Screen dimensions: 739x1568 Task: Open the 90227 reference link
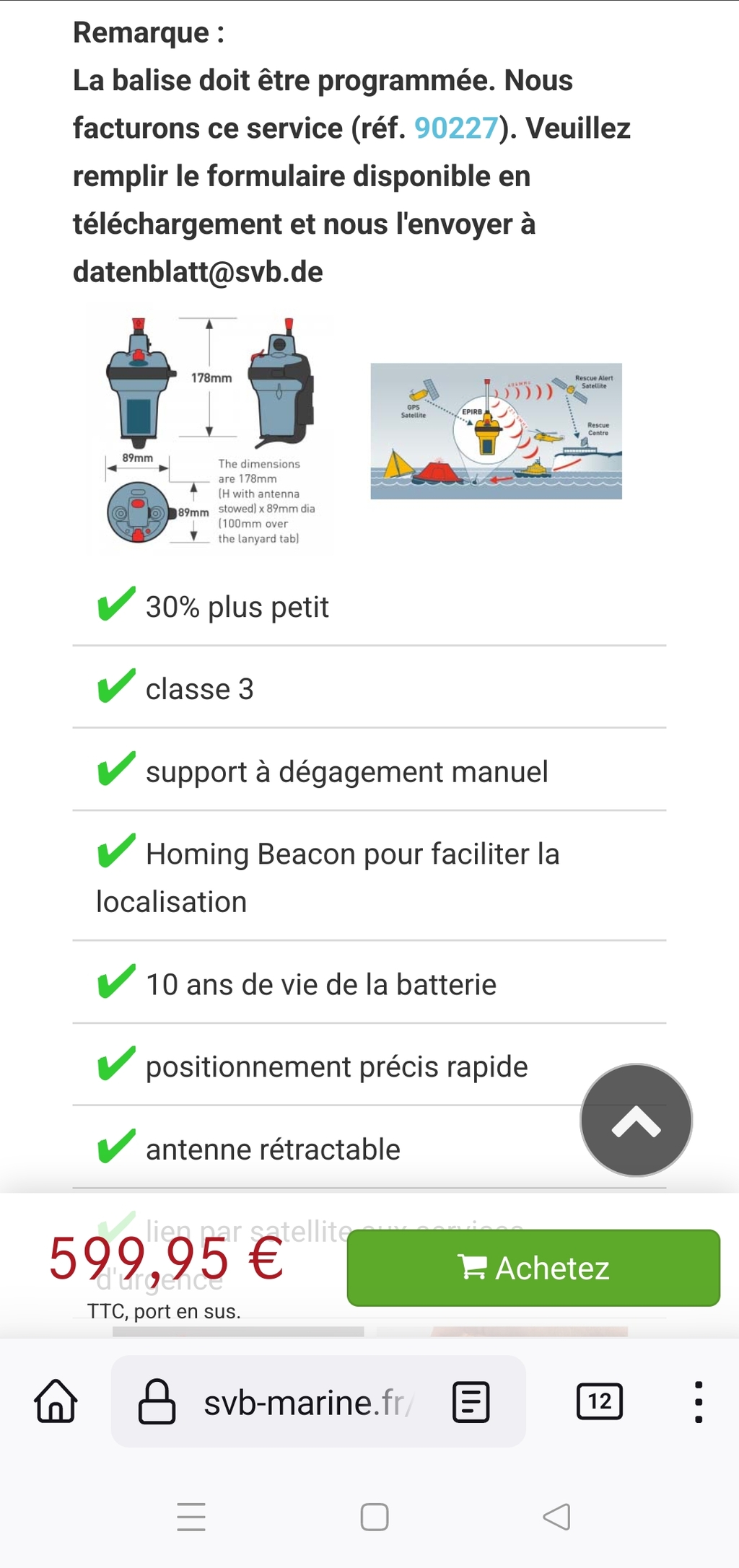coord(456,128)
